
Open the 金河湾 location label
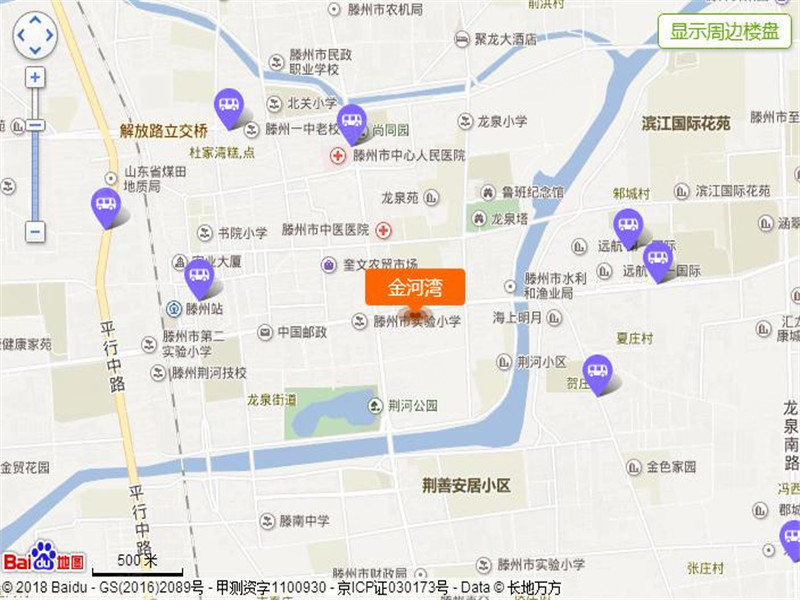[414, 288]
